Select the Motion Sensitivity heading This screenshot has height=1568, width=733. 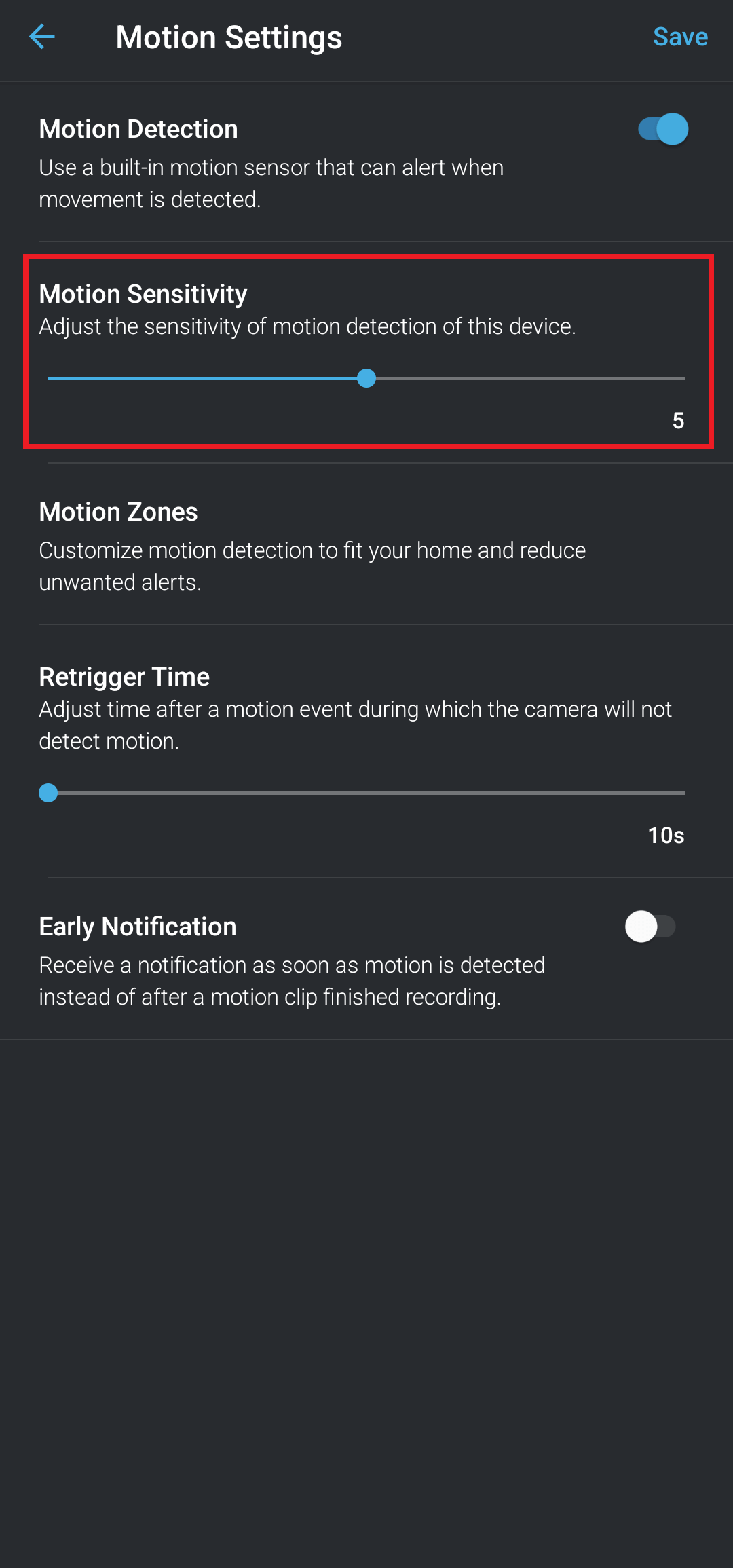pos(143,294)
